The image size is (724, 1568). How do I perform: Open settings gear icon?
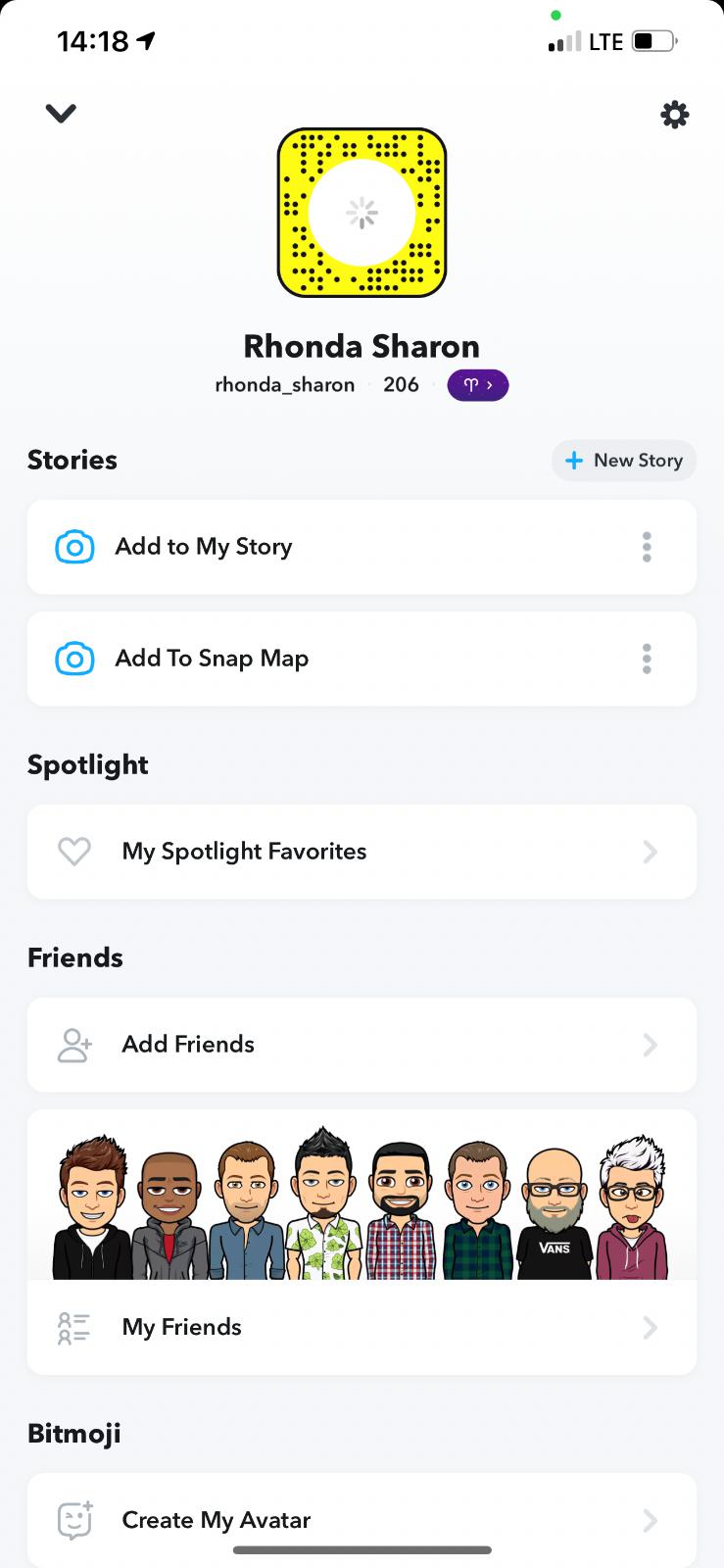click(x=674, y=115)
